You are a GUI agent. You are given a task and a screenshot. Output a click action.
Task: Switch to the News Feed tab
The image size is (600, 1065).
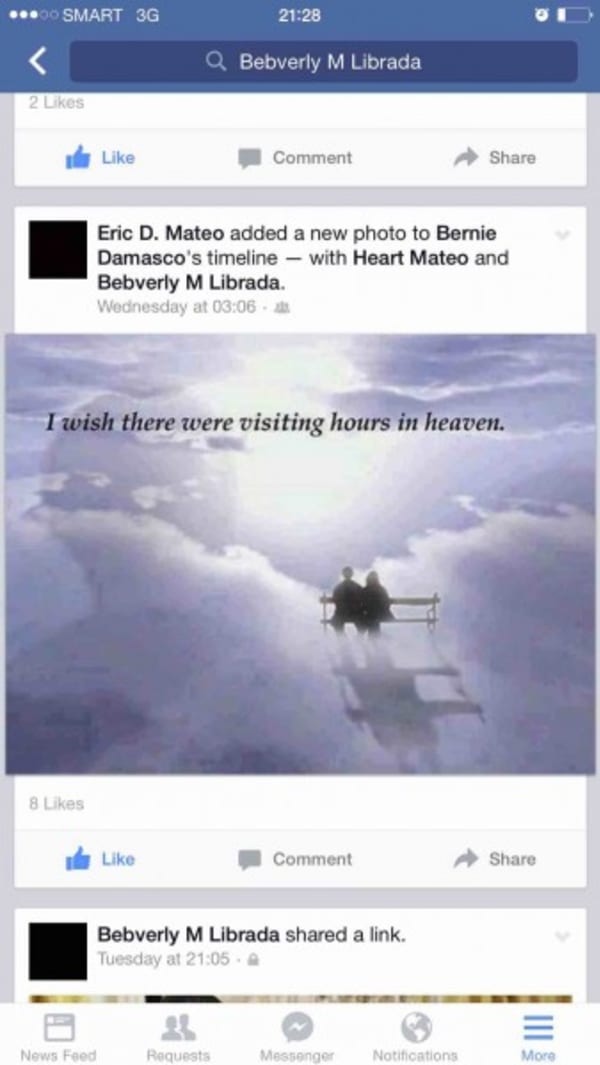click(58, 1036)
